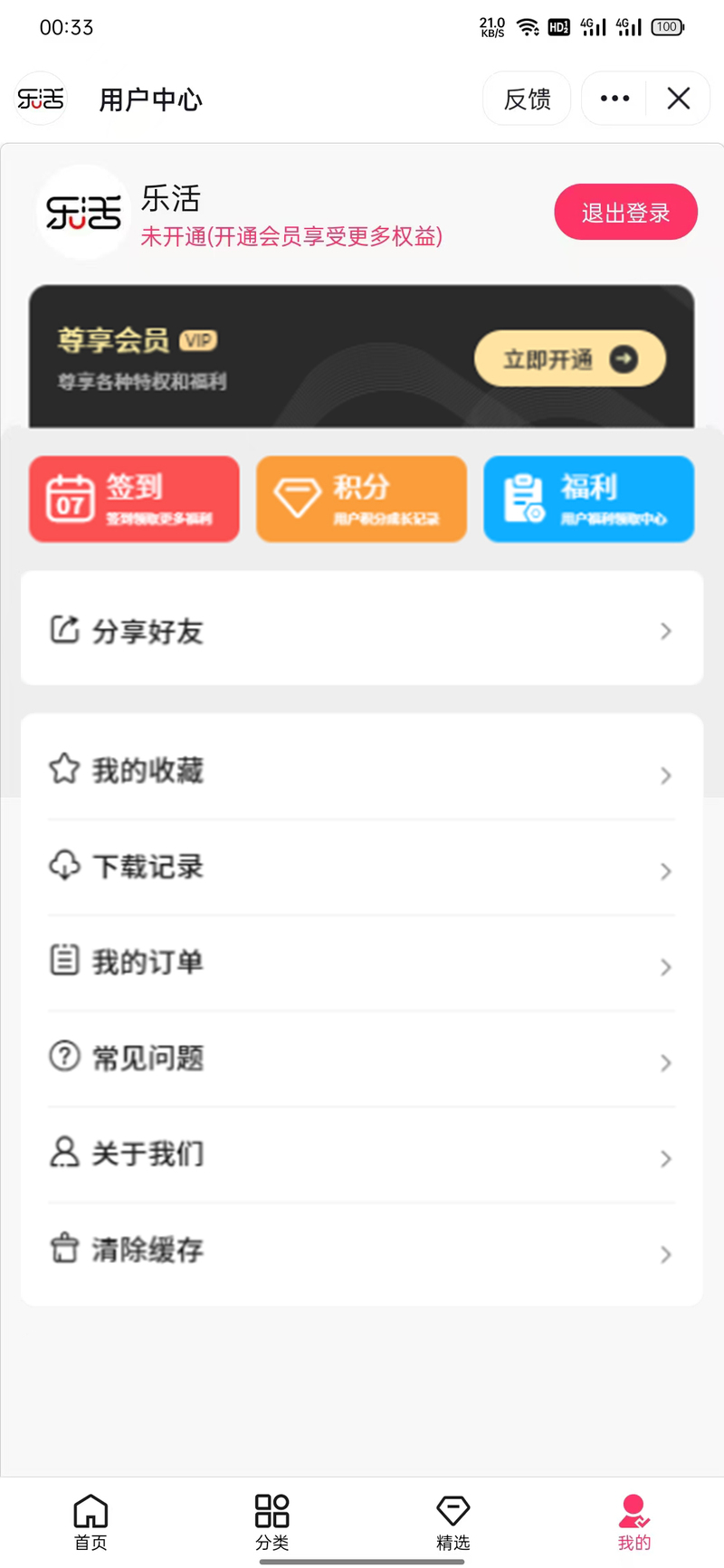The width and height of the screenshot is (724, 1568).
Task: Open the three-dot overflow menu
Action: tap(614, 99)
